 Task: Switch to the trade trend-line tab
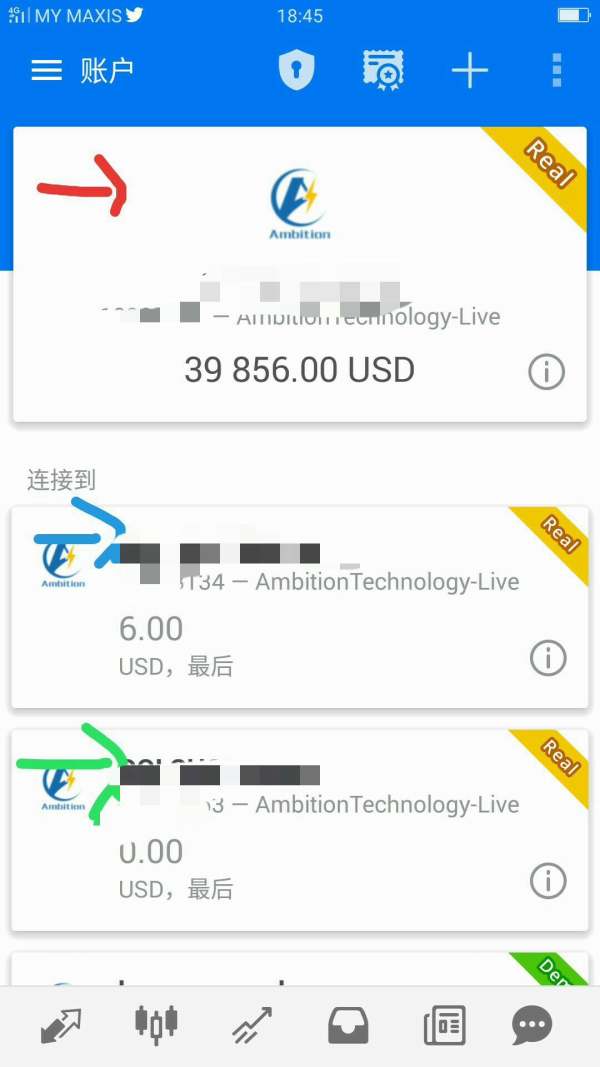pyautogui.click(x=251, y=1025)
